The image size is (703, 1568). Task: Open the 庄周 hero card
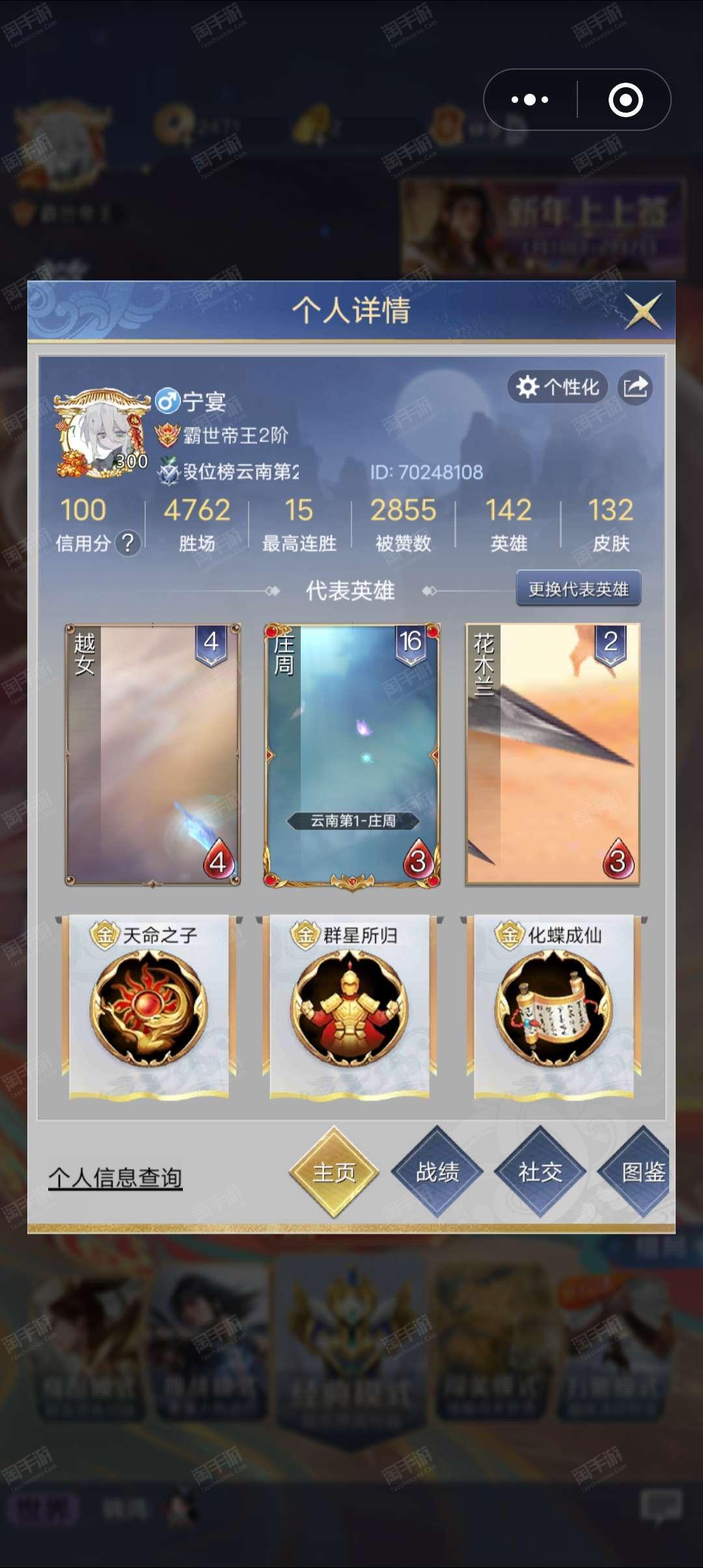(352, 755)
